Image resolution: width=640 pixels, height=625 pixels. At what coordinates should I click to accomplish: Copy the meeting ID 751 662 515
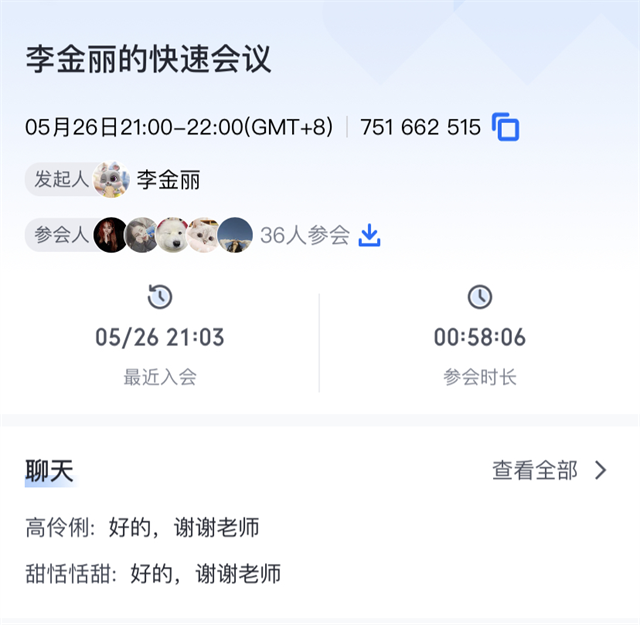506,128
